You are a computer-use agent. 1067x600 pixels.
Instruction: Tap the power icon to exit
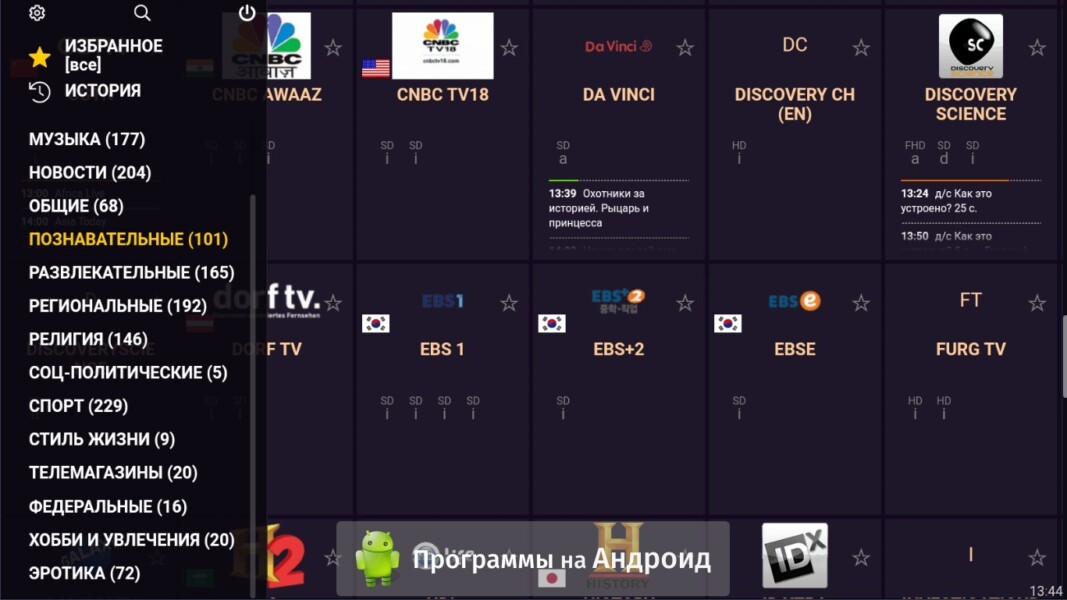coord(247,13)
